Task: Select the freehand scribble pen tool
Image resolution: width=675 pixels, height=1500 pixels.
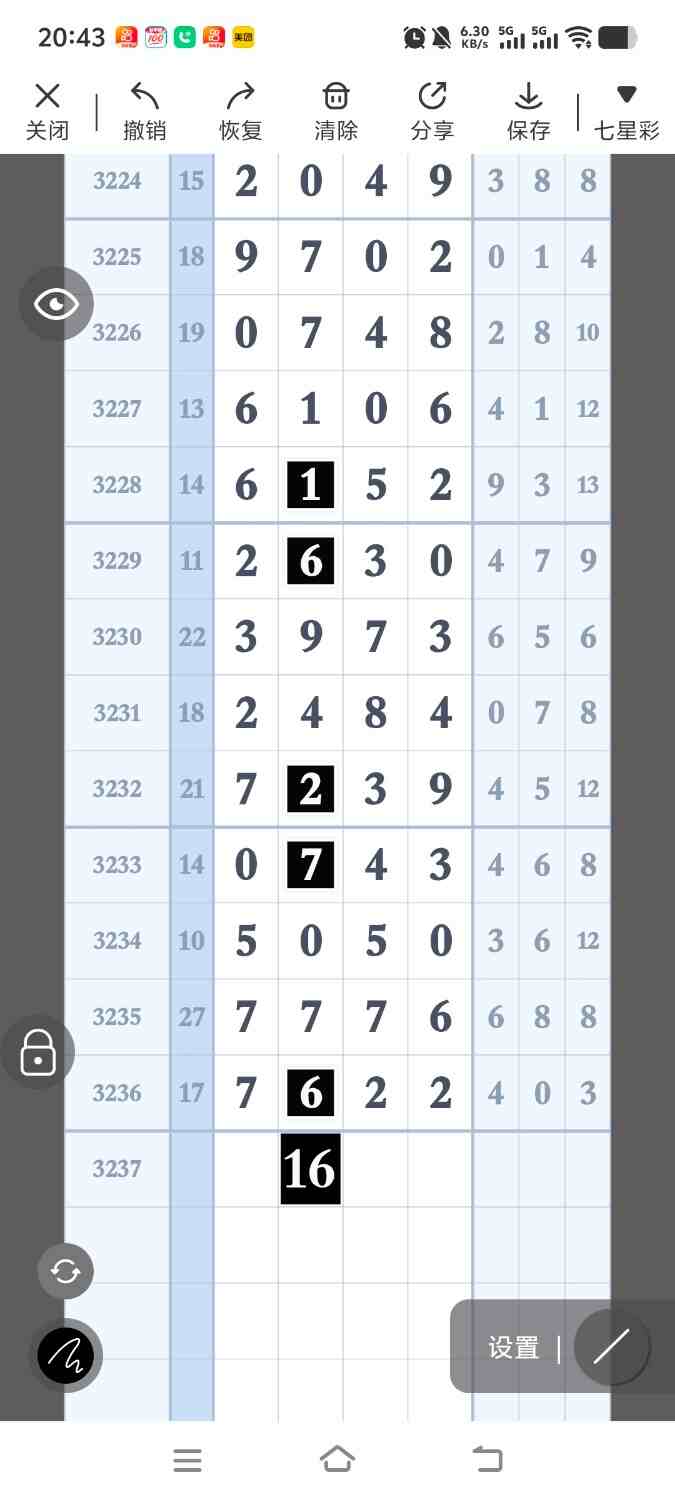Action: [x=66, y=1355]
